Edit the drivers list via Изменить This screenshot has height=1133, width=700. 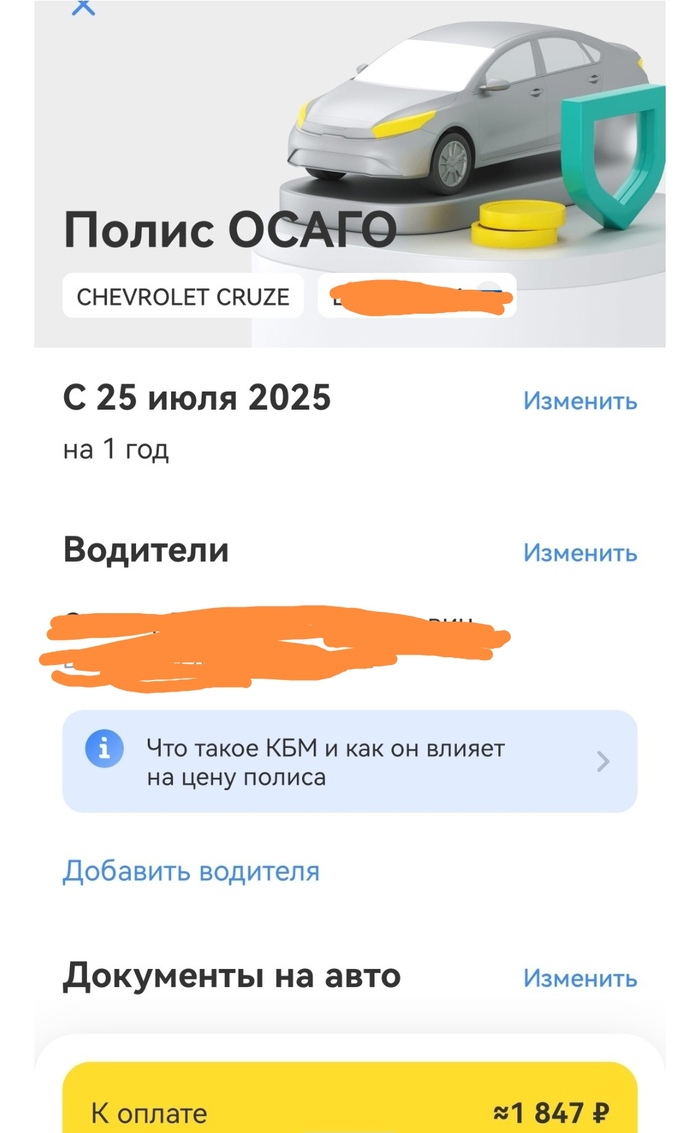click(580, 552)
